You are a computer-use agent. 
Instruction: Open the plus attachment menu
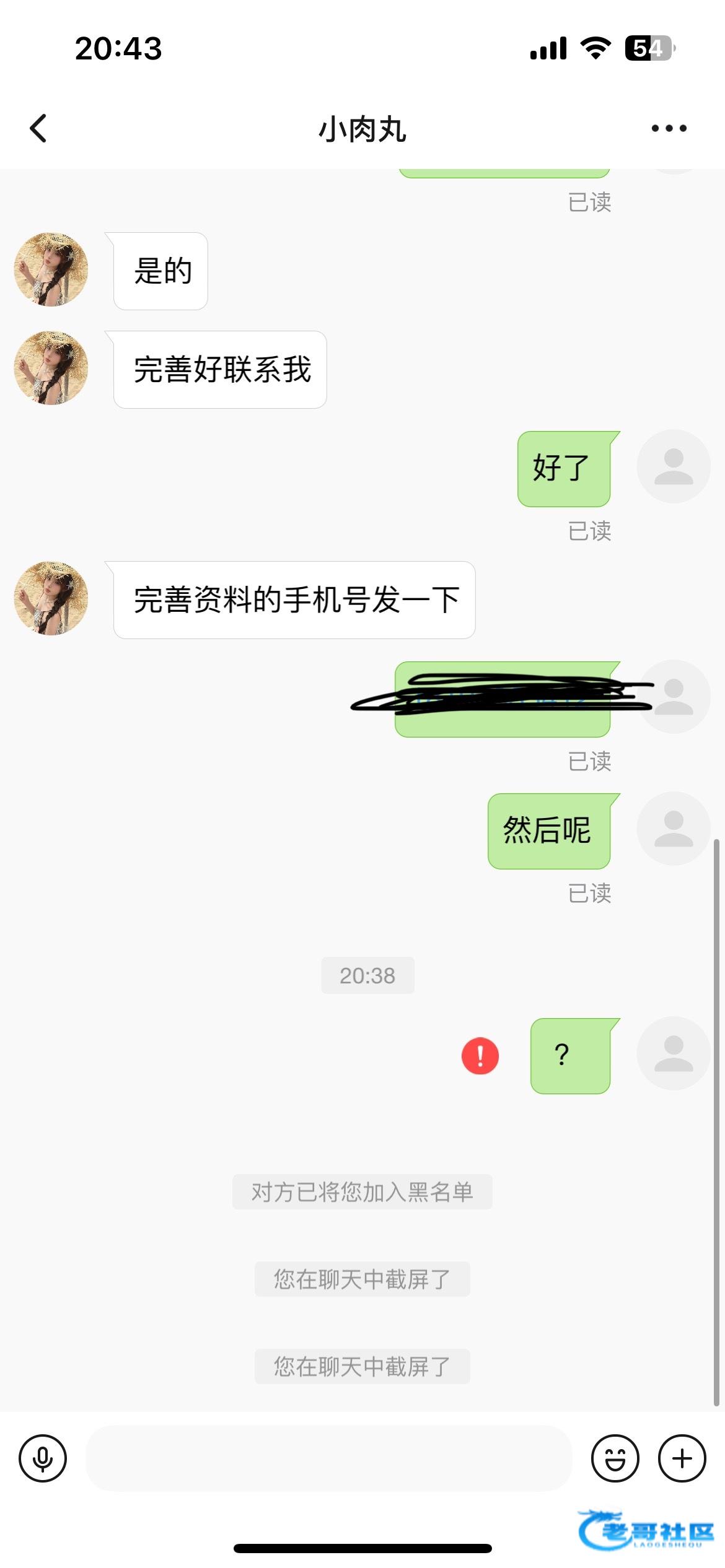coord(682,1458)
